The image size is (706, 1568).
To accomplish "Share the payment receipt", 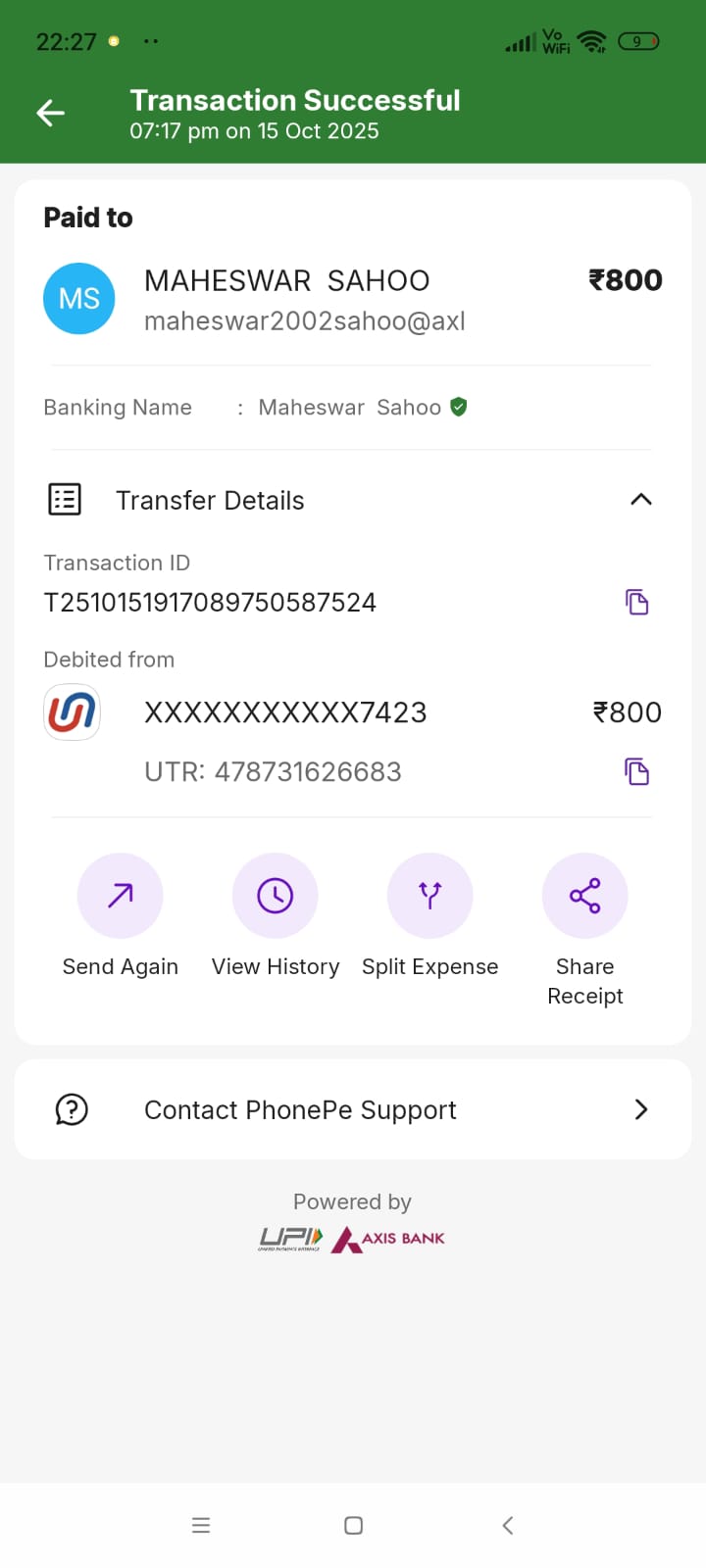I will click(x=585, y=896).
